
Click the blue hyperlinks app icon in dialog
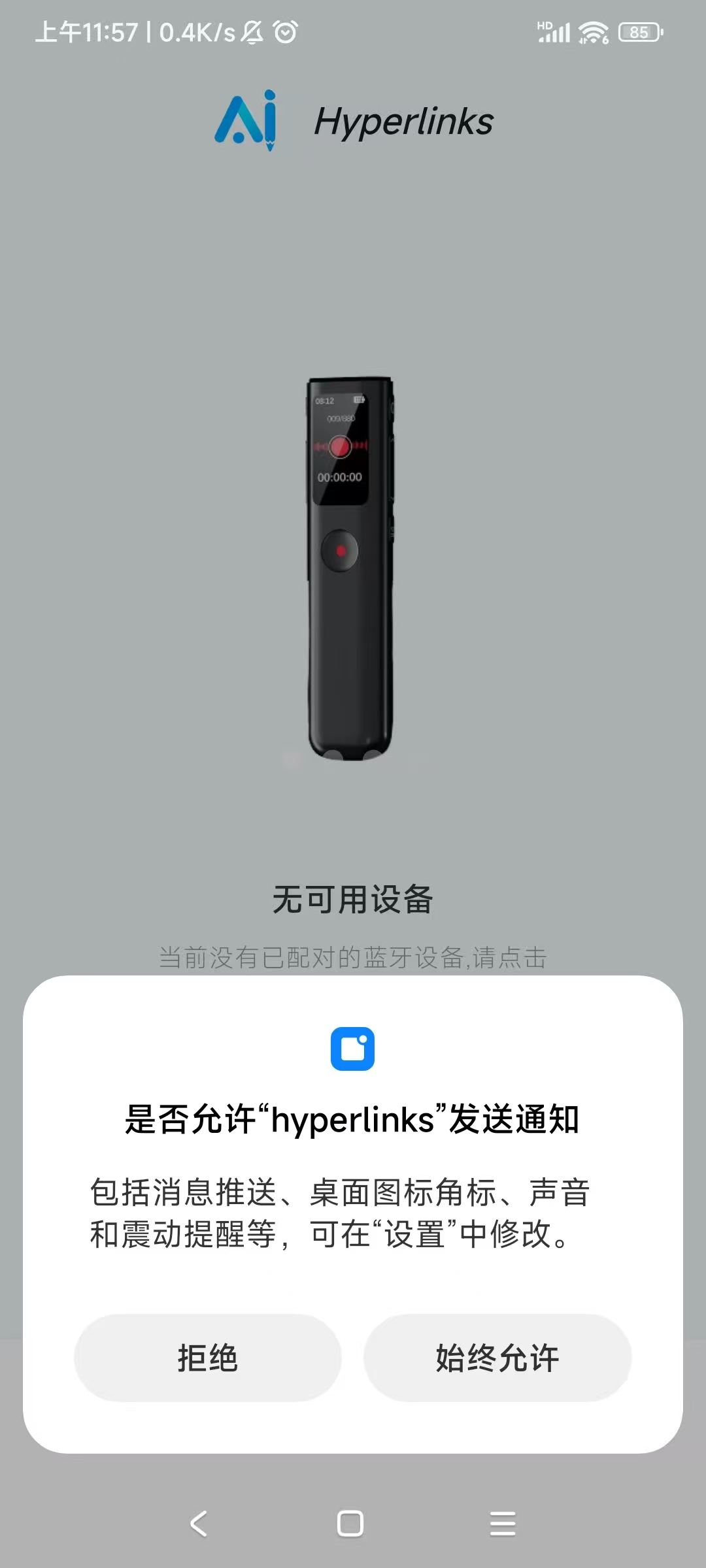coord(353,1049)
